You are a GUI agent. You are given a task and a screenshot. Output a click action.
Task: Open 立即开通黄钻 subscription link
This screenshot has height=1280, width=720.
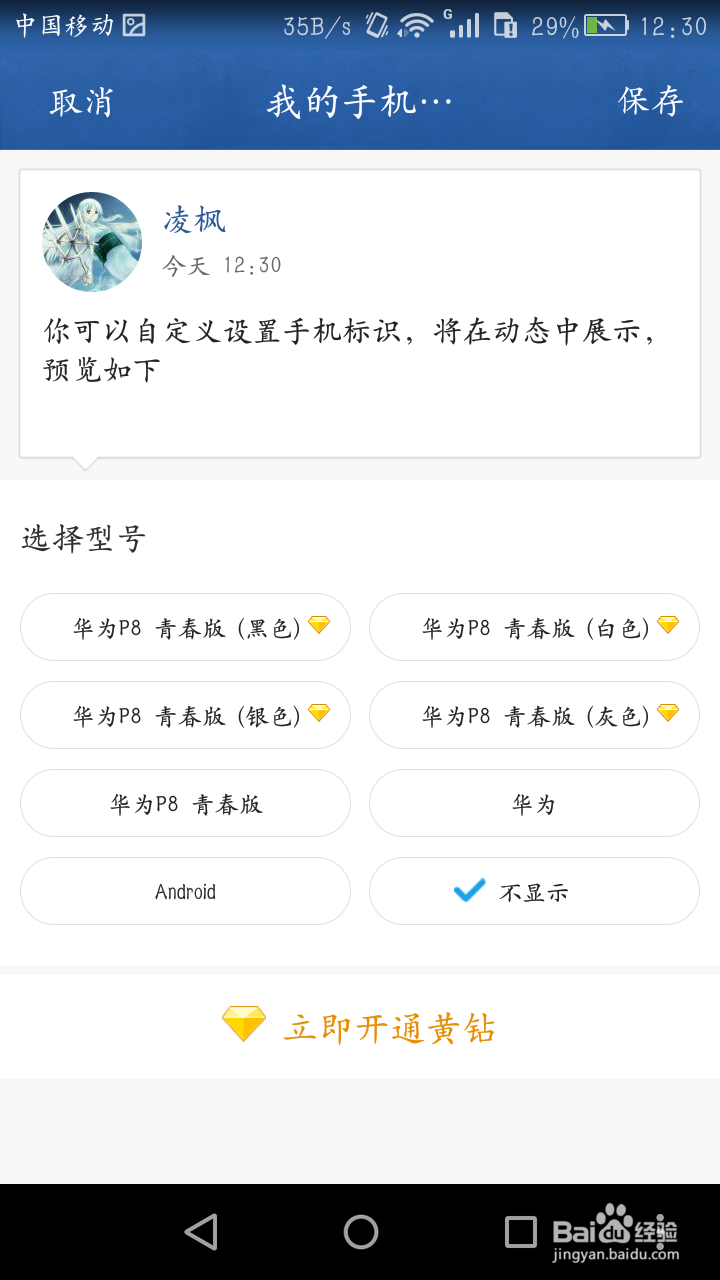click(360, 1027)
